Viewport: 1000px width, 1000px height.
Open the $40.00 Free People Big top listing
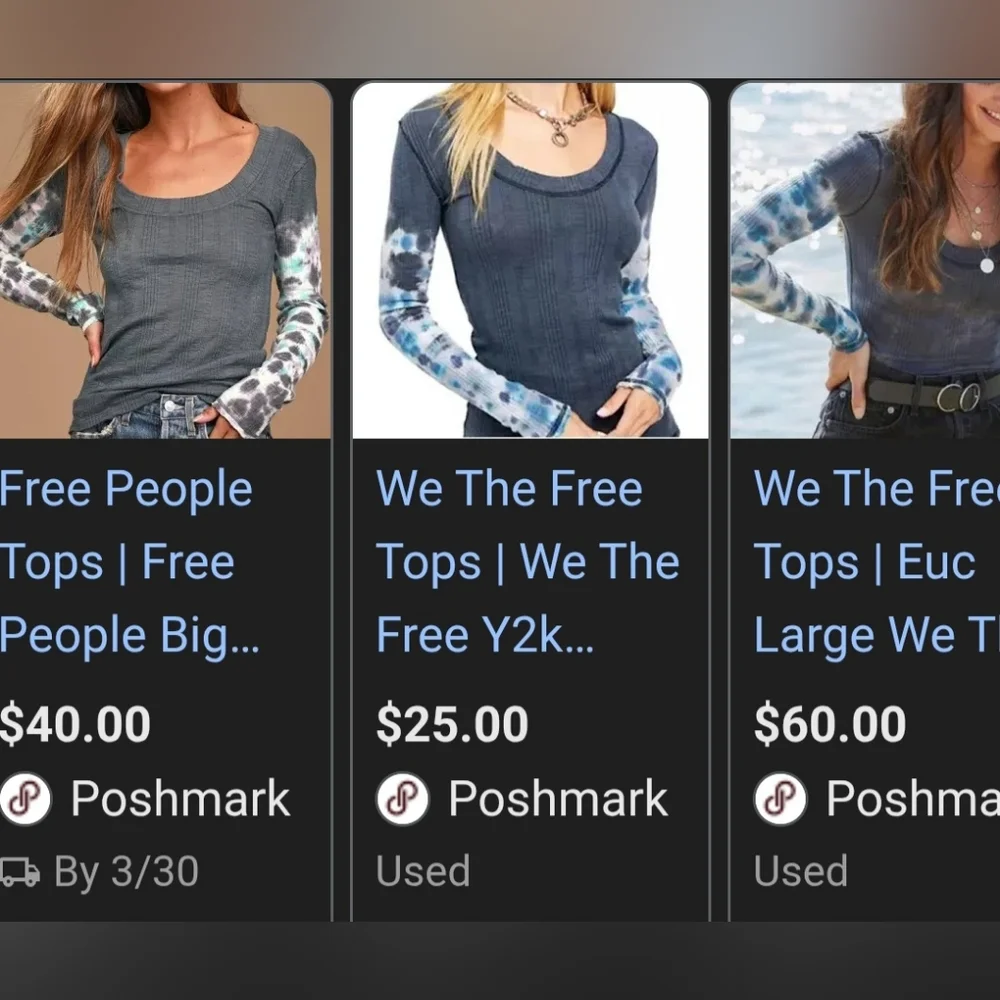click(x=127, y=562)
